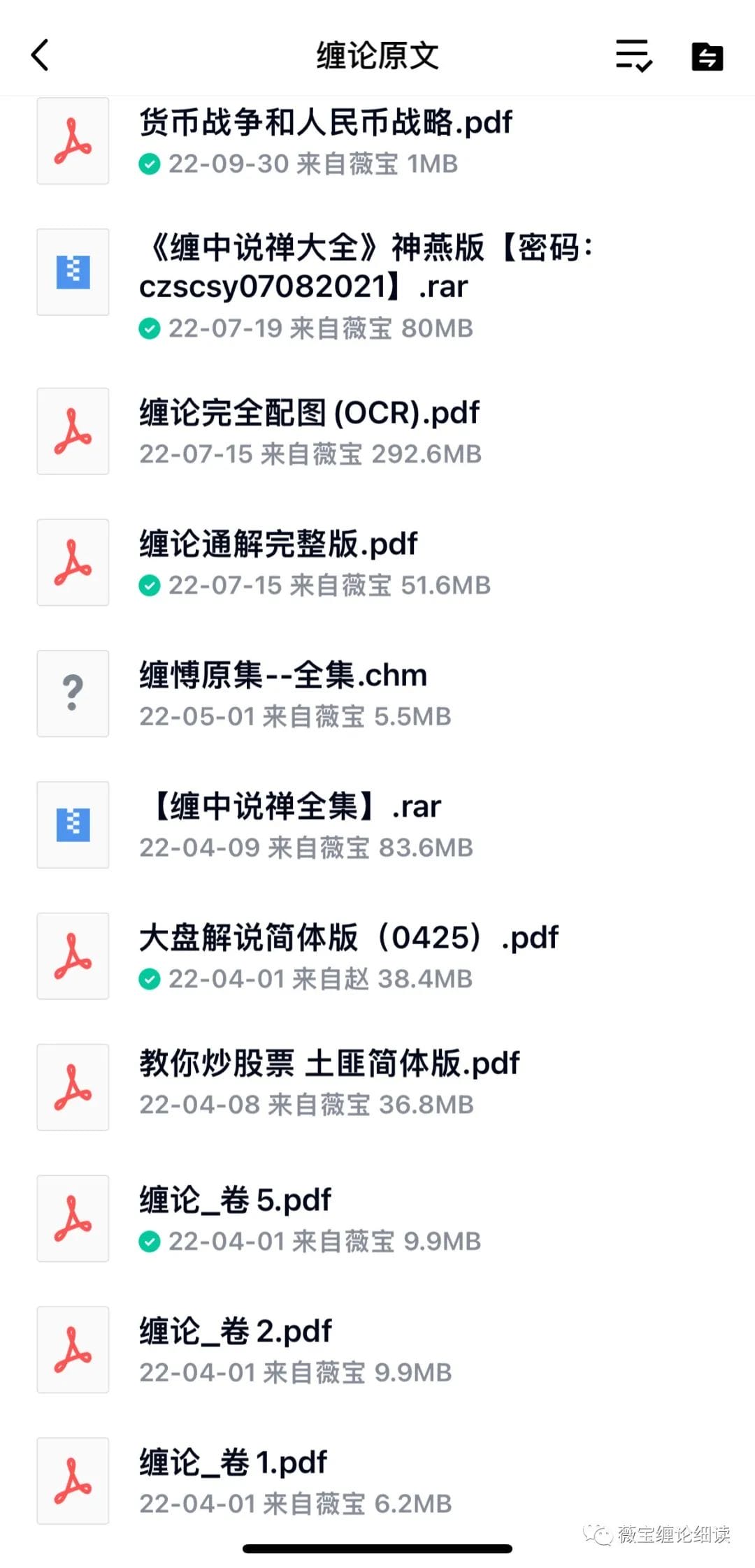The width and height of the screenshot is (755, 1568).
Task: Open 教你炒股票 土匪简体版.pdf
Action: (x=377, y=1087)
